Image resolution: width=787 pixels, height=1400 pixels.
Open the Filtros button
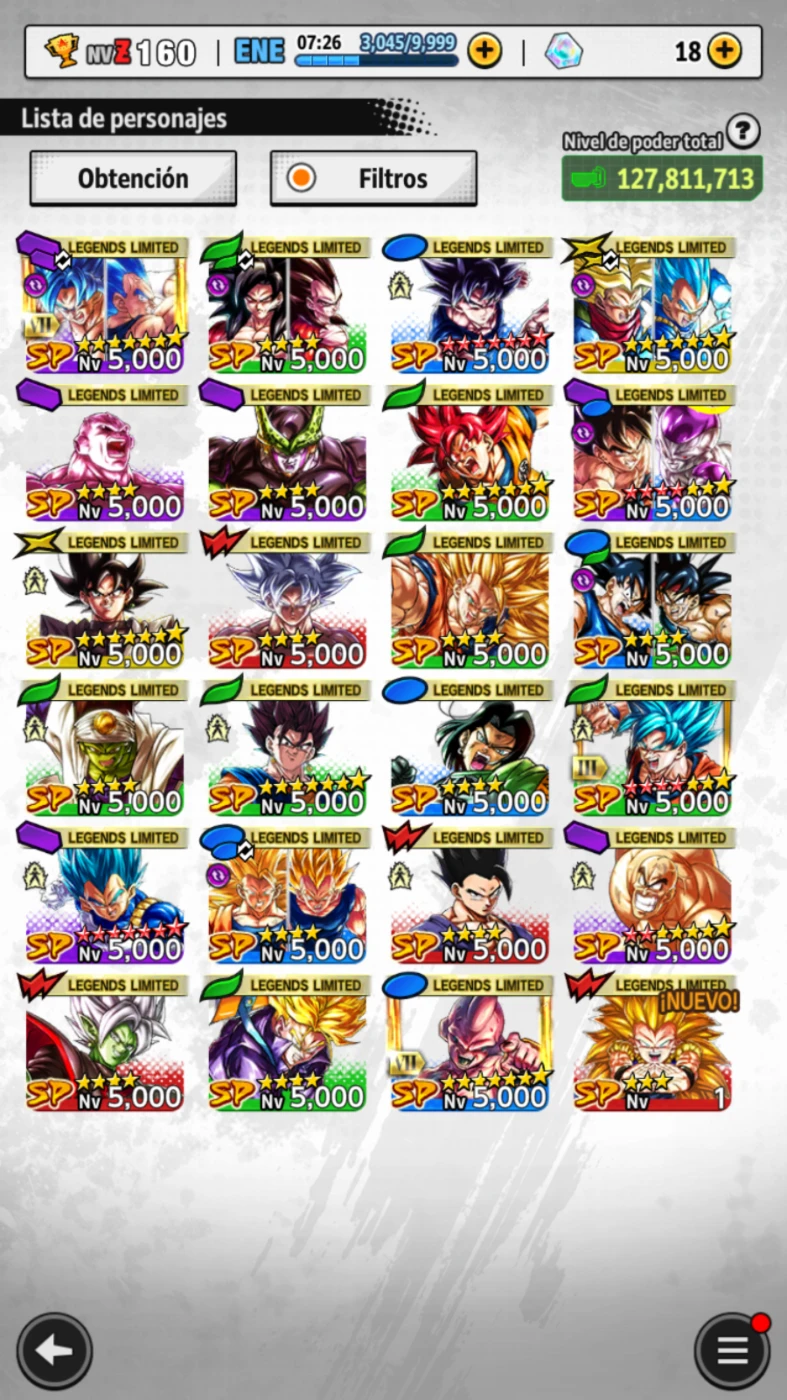pyautogui.click(x=373, y=178)
